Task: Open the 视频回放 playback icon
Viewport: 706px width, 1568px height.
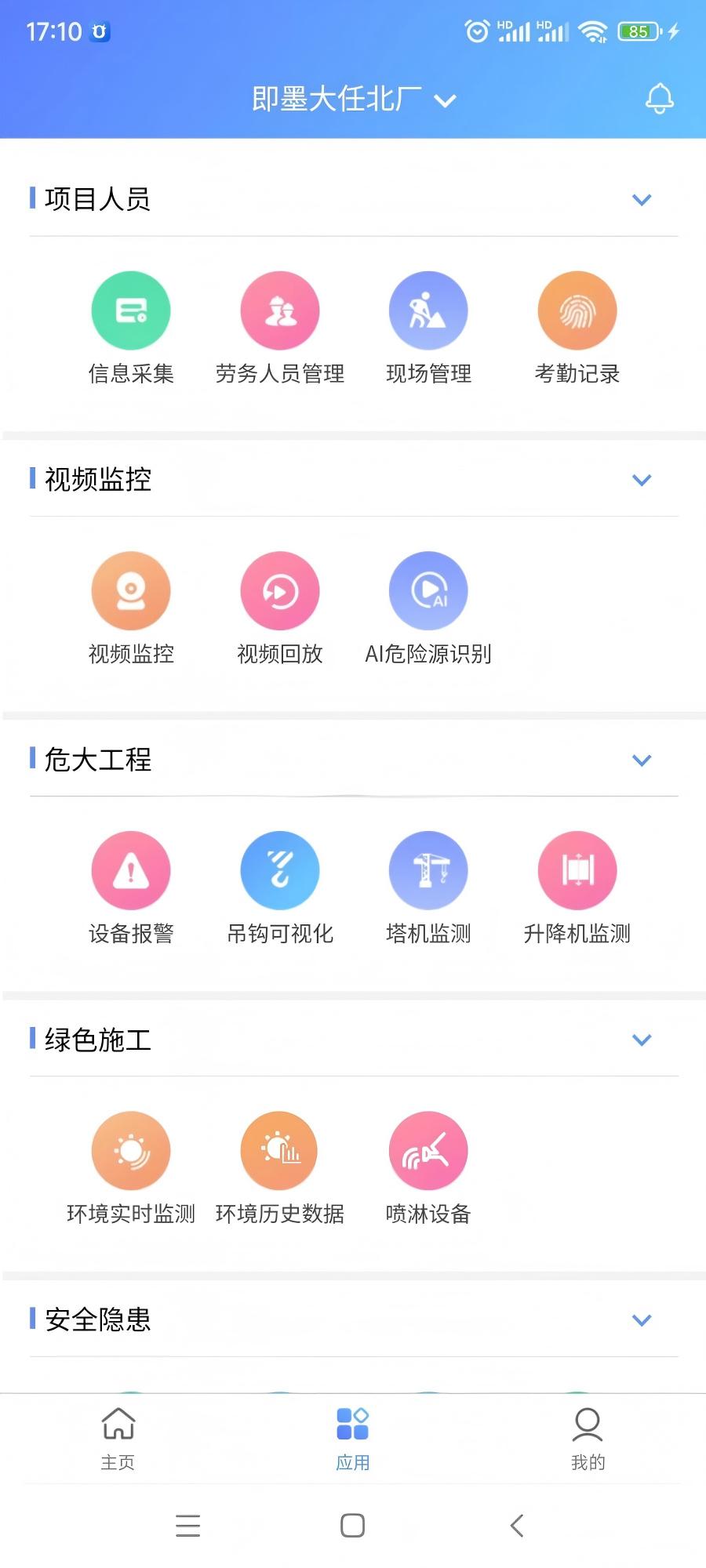Action: 279,590
